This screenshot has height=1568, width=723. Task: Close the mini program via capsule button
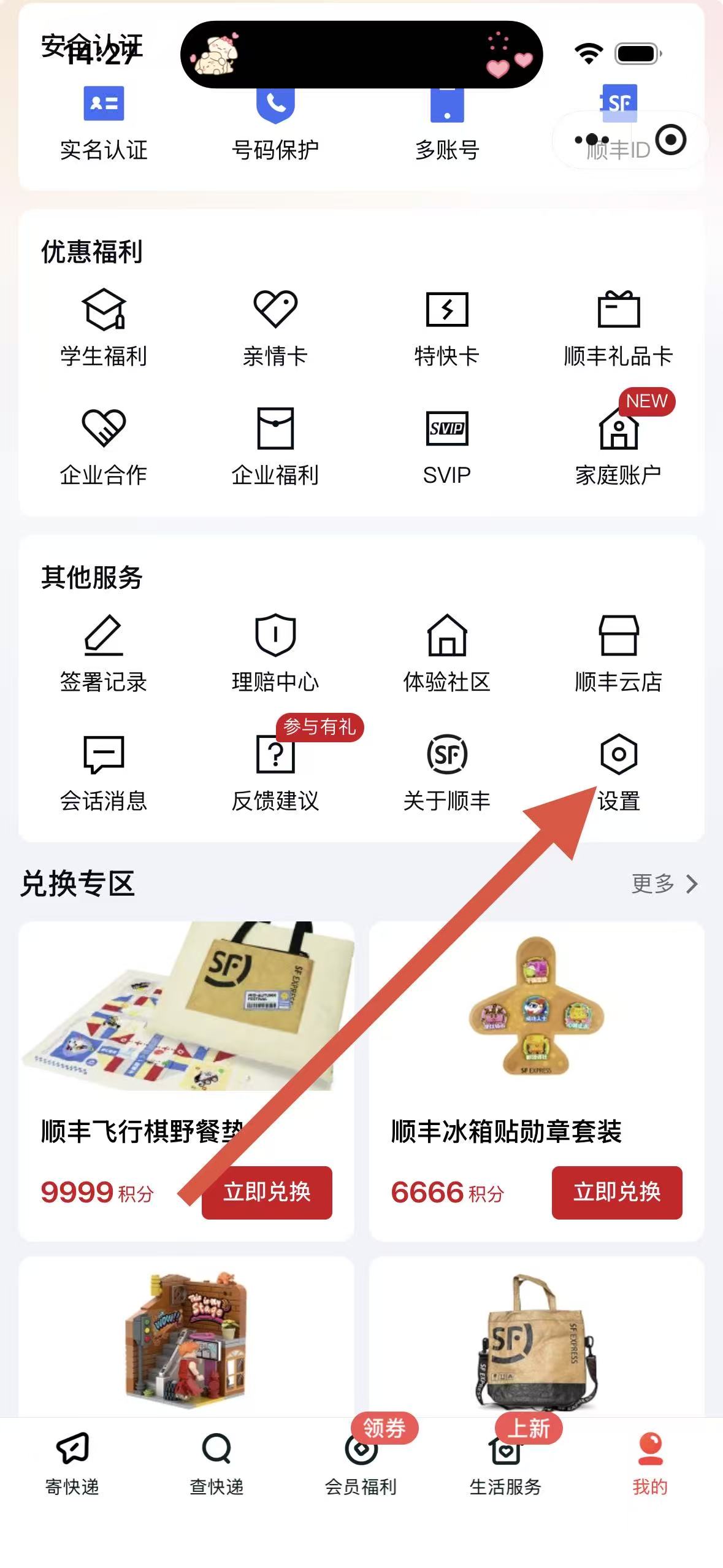tap(671, 140)
